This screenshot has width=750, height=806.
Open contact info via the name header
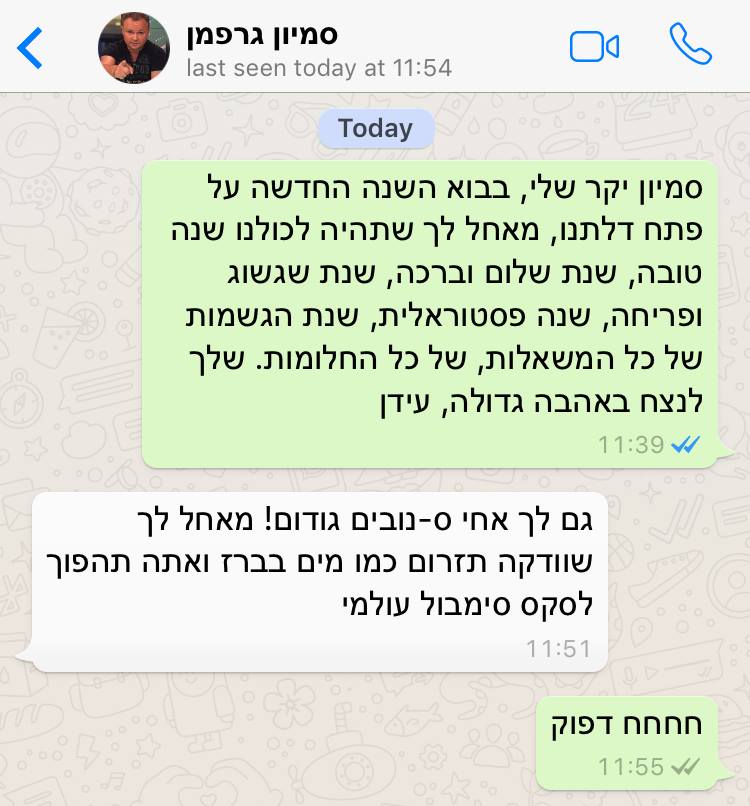(x=264, y=34)
